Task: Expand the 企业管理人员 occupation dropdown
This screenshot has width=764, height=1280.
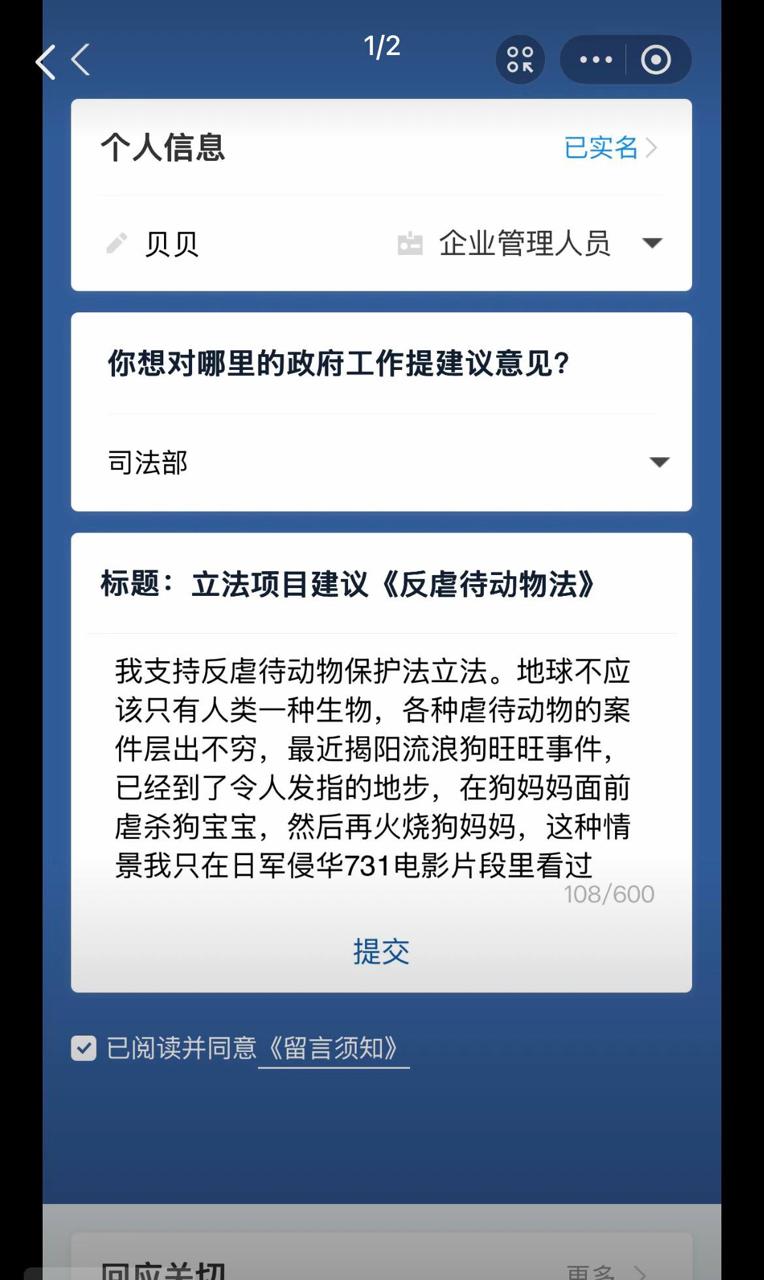Action: 530,243
